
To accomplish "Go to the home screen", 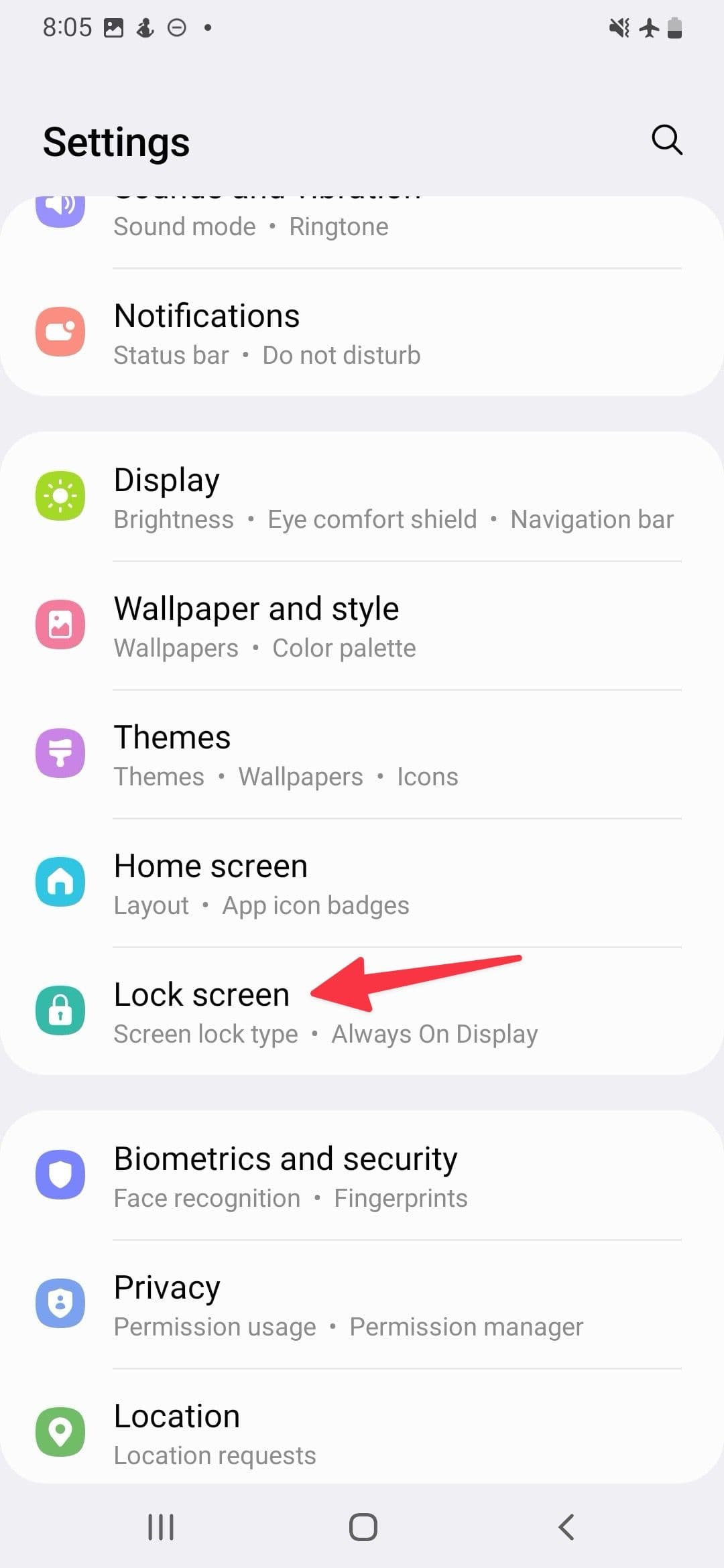I will tap(363, 1527).
